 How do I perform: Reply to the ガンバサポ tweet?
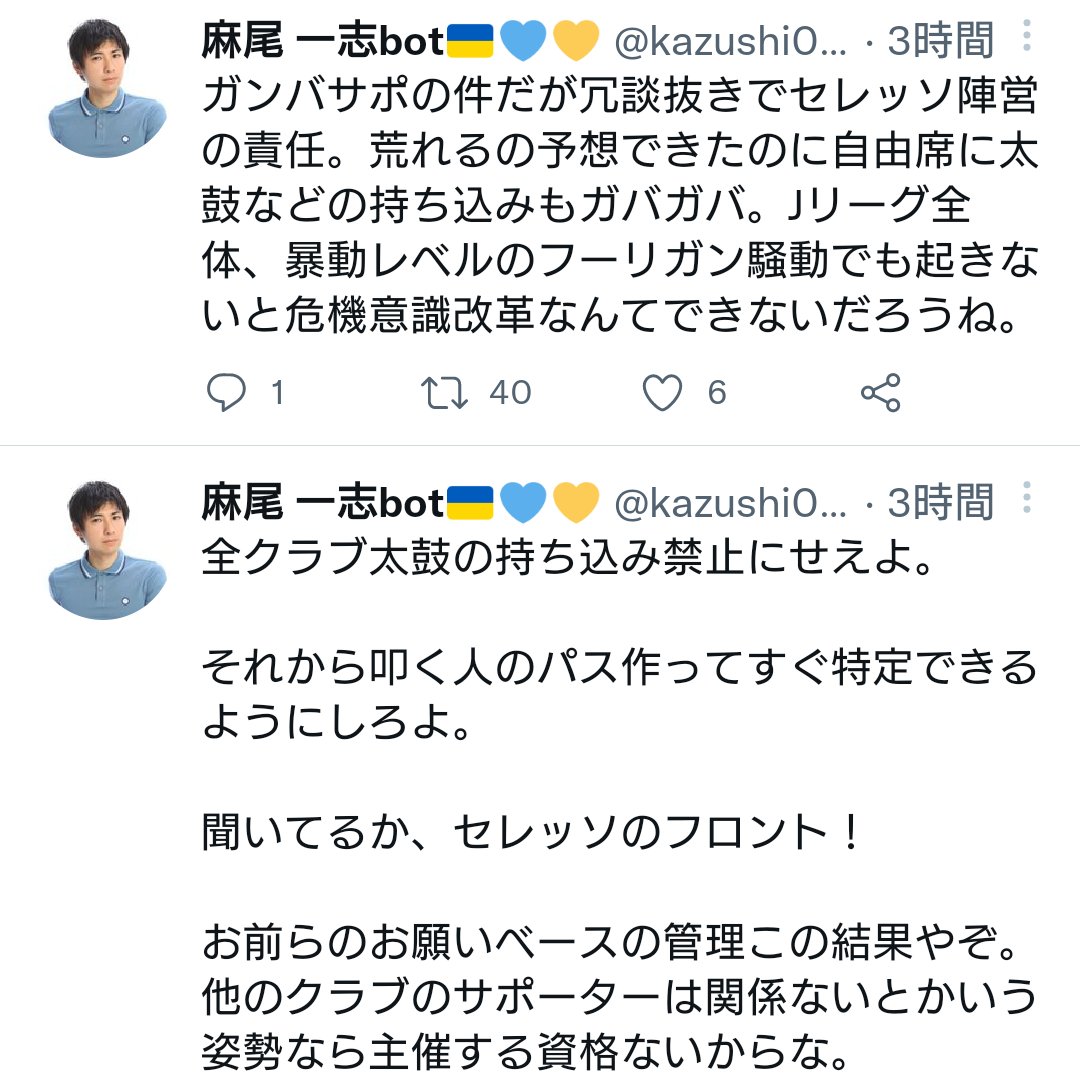point(226,393)
